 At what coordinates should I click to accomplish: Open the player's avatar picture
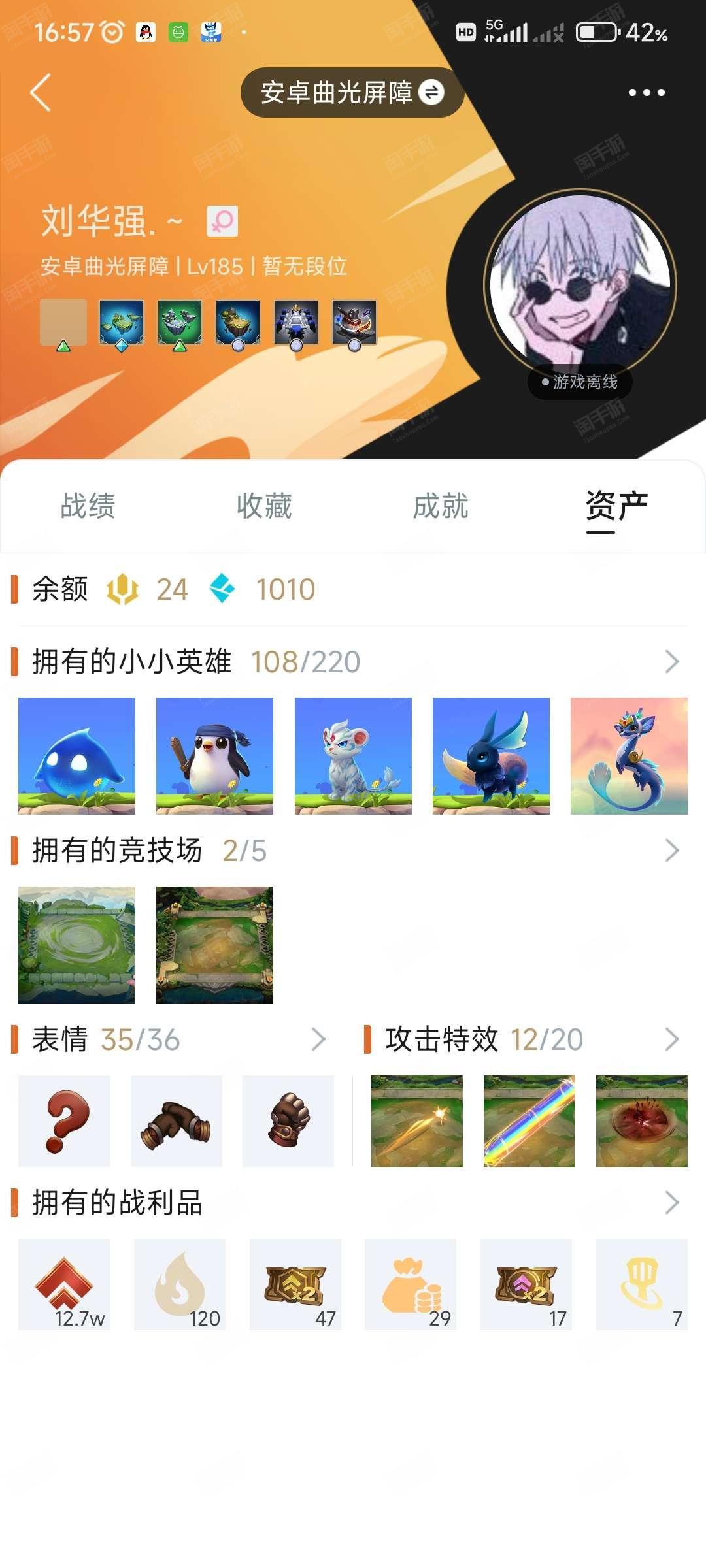click(x=580, y=286)
